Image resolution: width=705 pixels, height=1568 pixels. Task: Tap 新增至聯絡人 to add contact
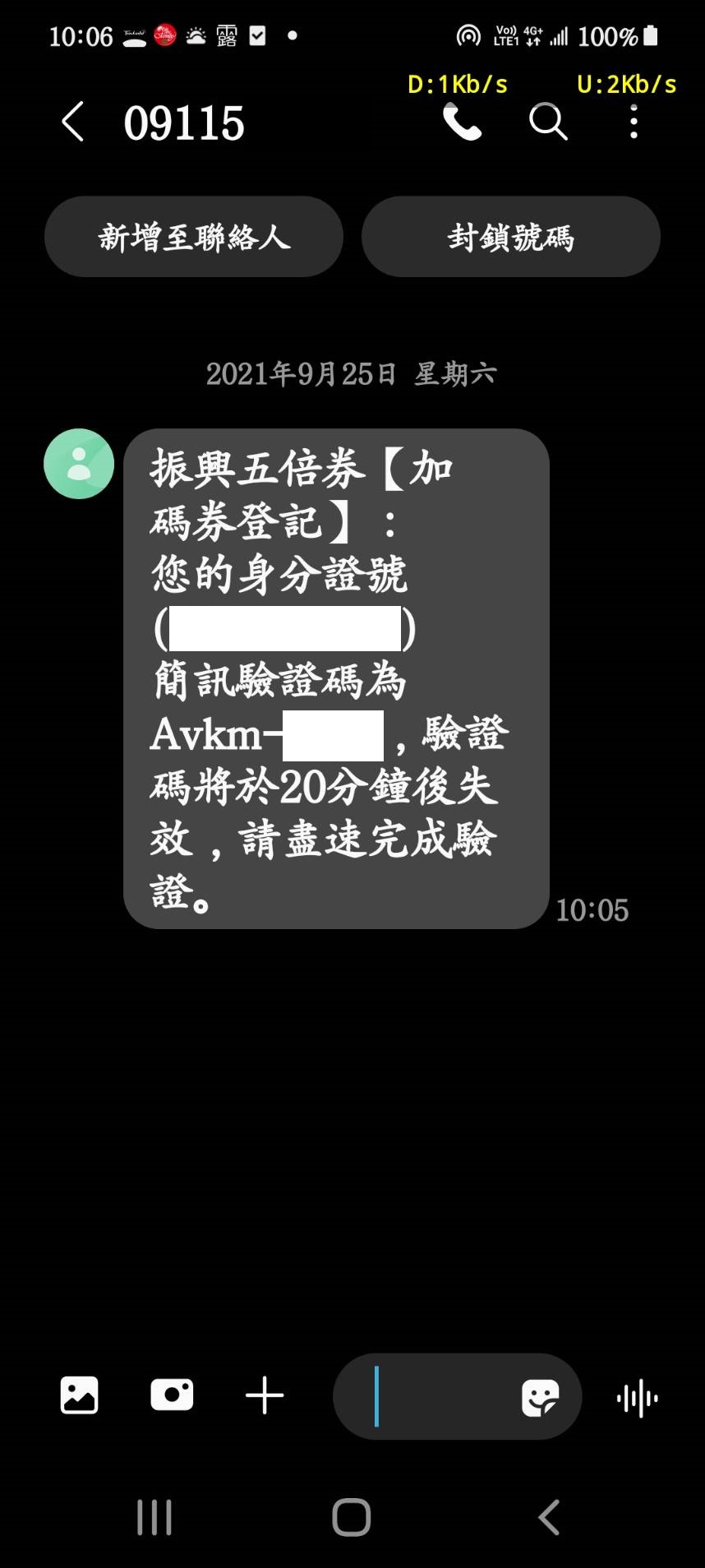tap(194, 237)
